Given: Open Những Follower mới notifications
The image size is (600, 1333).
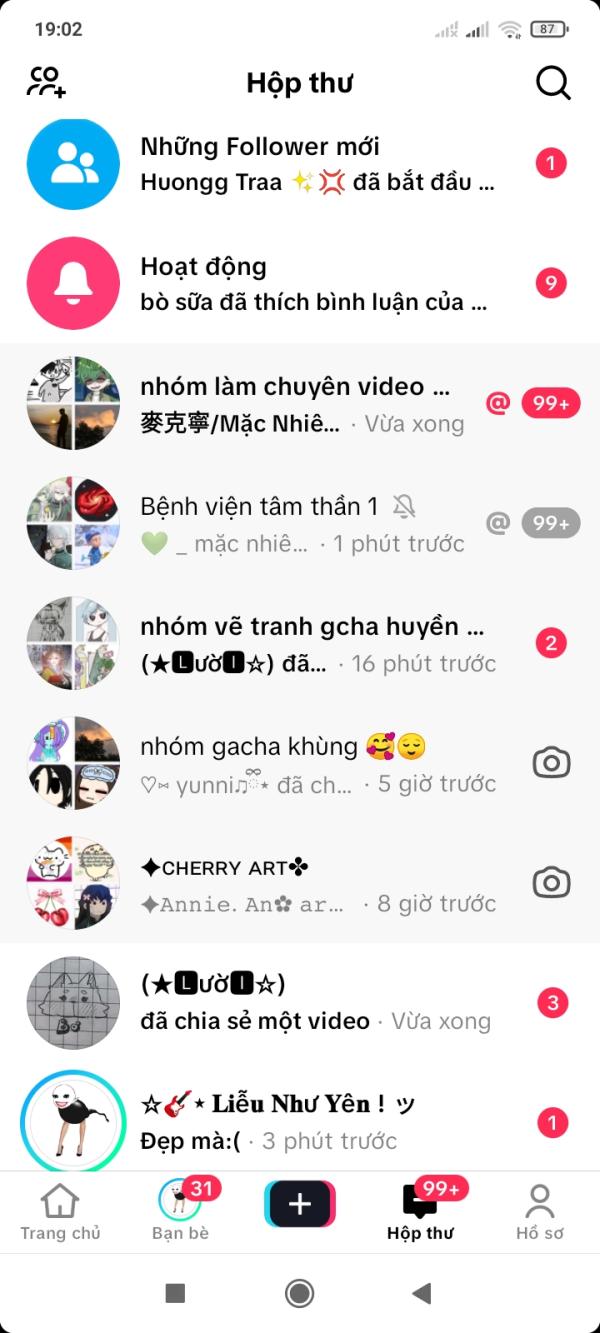Looking at the screenshot, I should click(300, 164).
